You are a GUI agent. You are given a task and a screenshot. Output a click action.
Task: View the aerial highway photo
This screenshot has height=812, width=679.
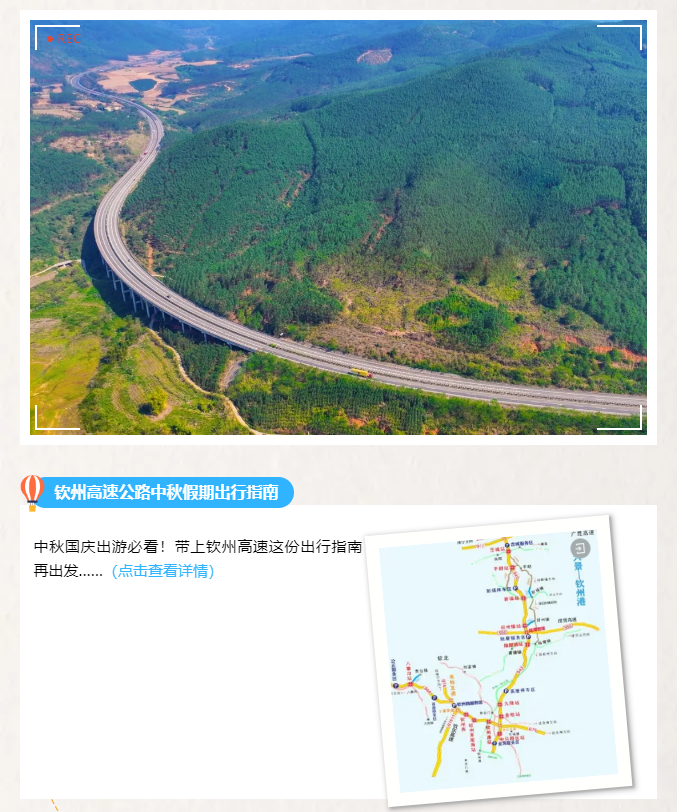(338, 227)
